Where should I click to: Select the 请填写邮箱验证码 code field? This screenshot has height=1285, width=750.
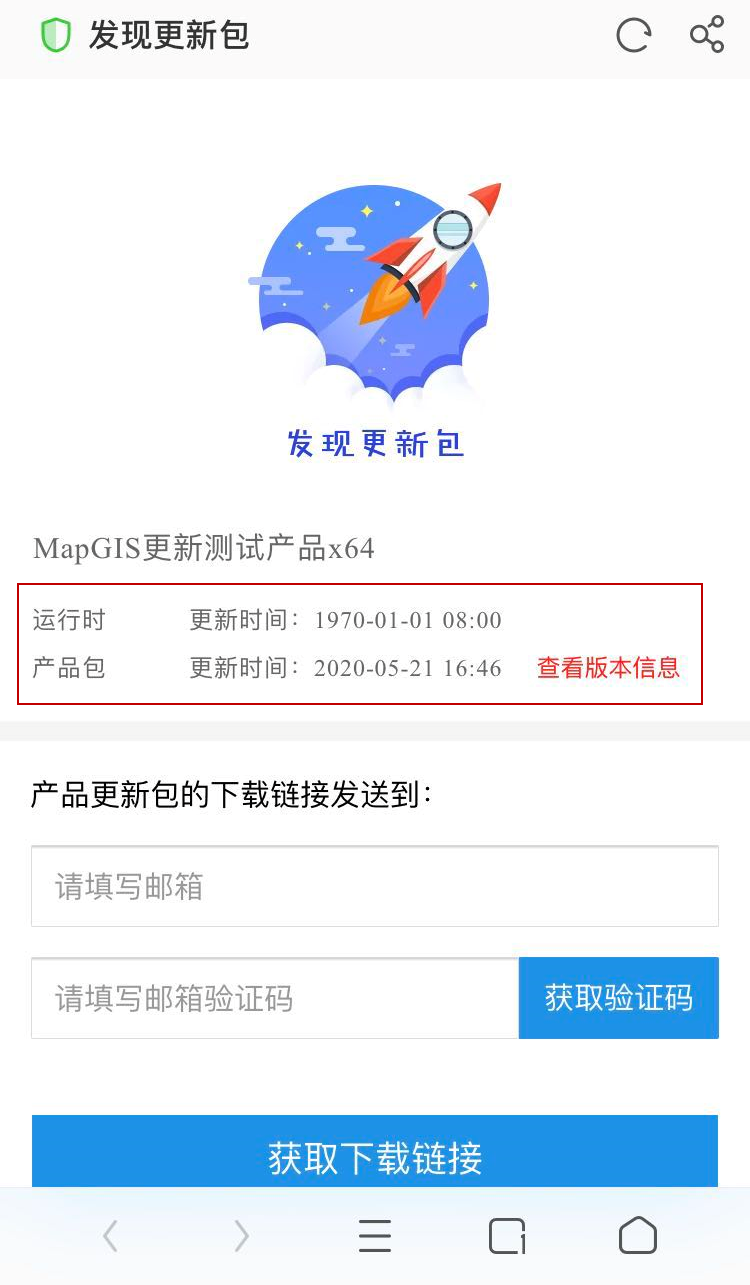click(275, 998)
